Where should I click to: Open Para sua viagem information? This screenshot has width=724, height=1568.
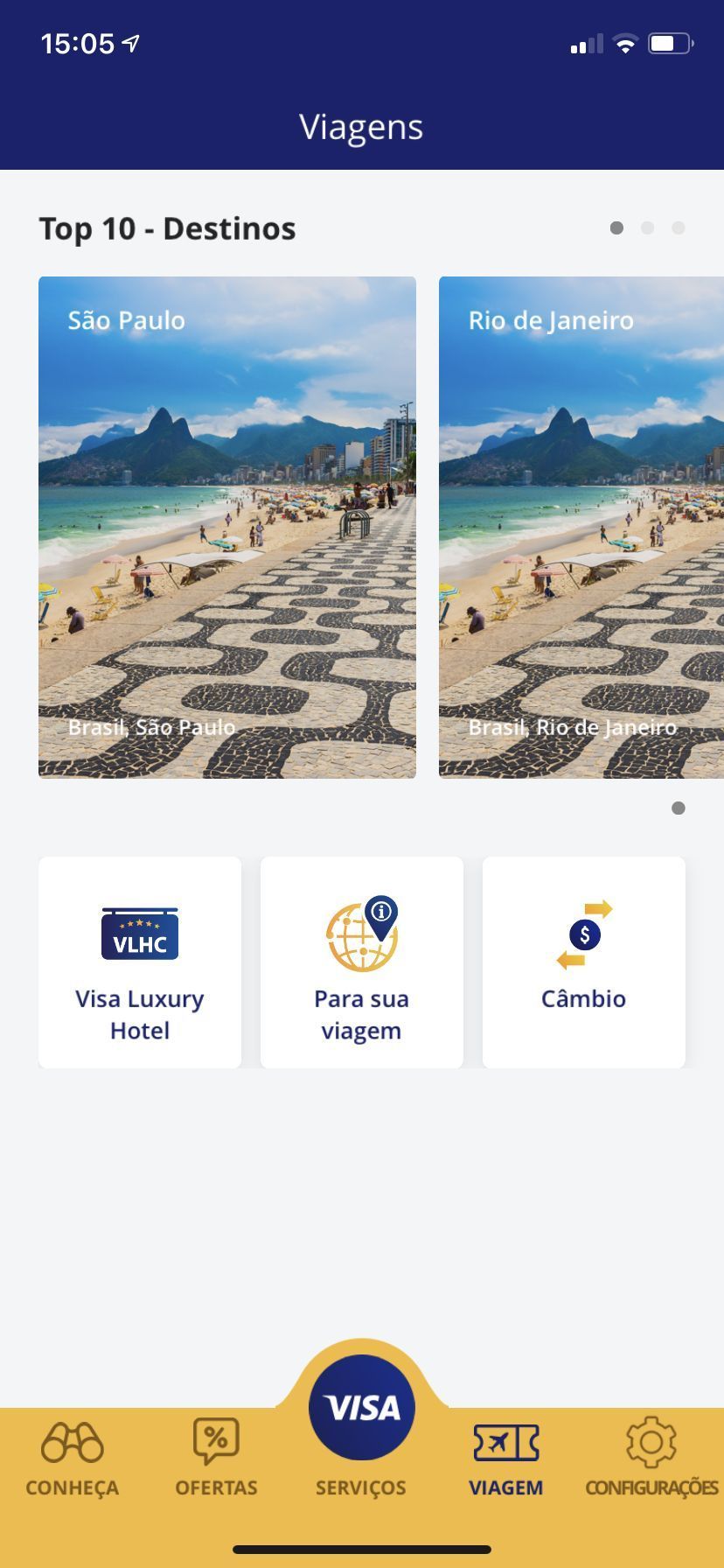pyautogui.click(x=362, y=962)
